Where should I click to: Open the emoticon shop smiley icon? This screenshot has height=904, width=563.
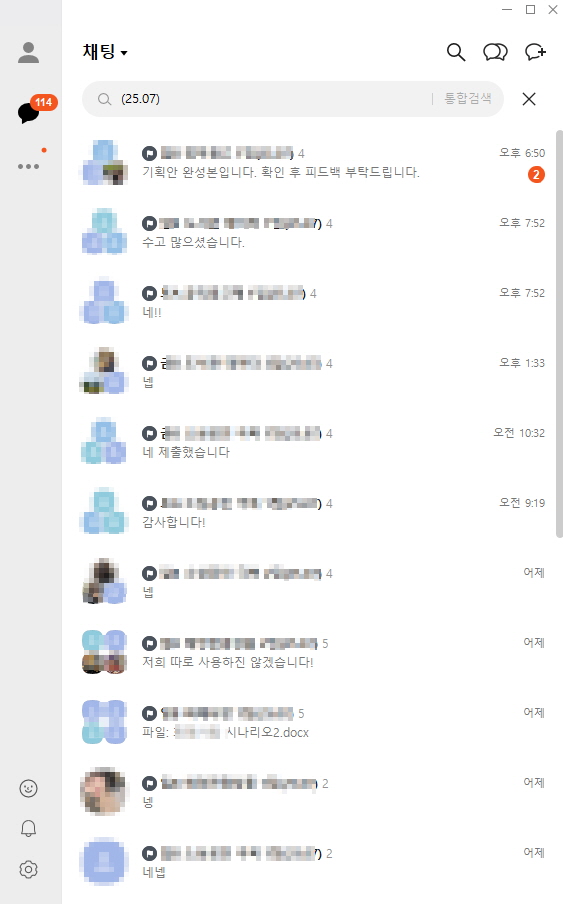tap(28, 788)
